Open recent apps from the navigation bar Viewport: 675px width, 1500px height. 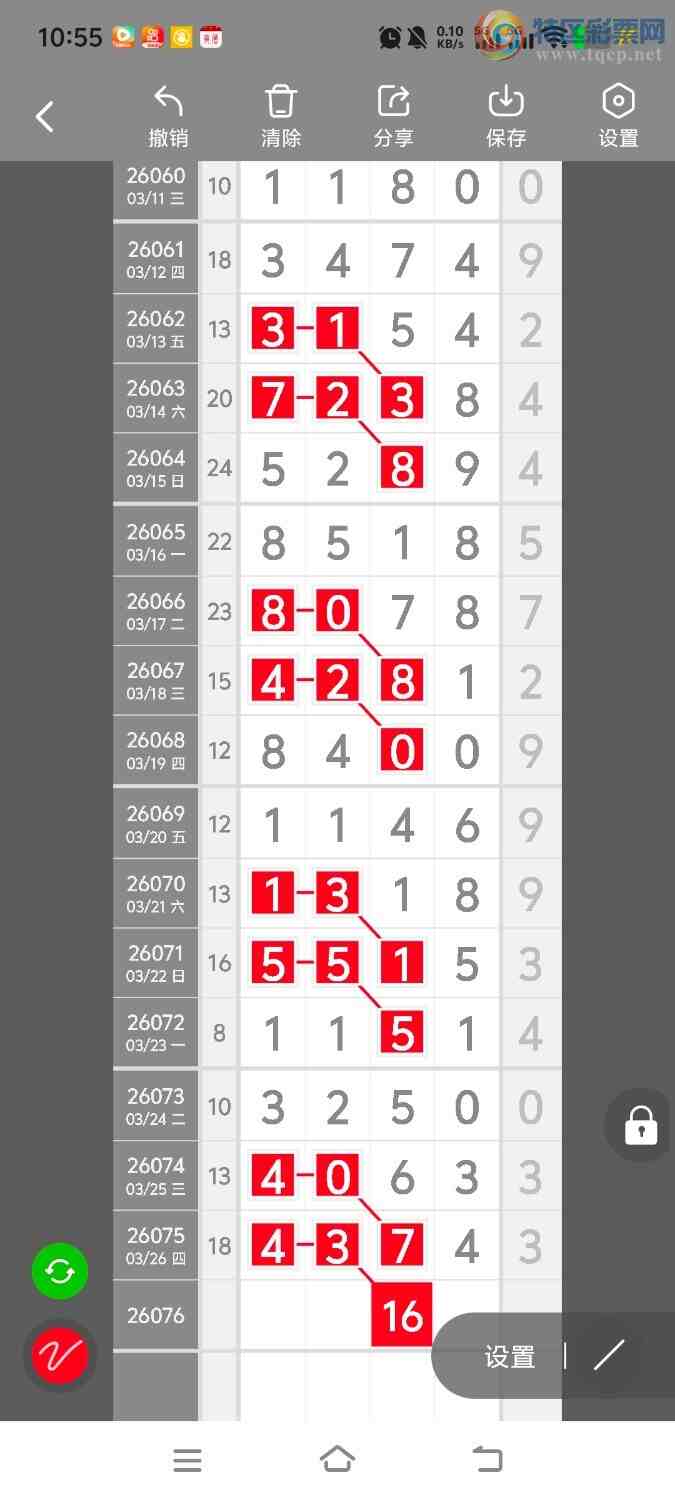[x=187, y=1460]
